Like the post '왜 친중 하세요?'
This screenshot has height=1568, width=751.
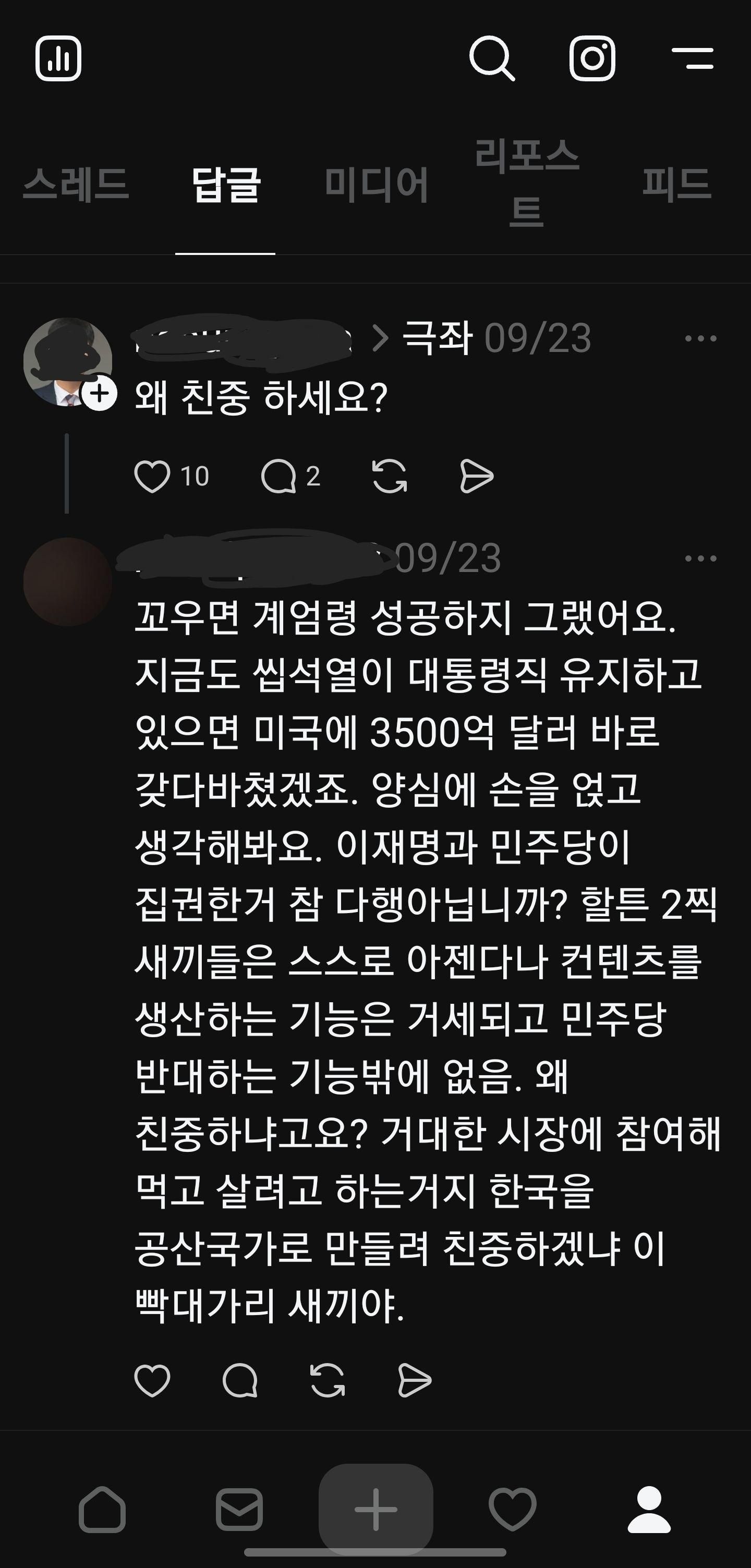click(152, 476)
